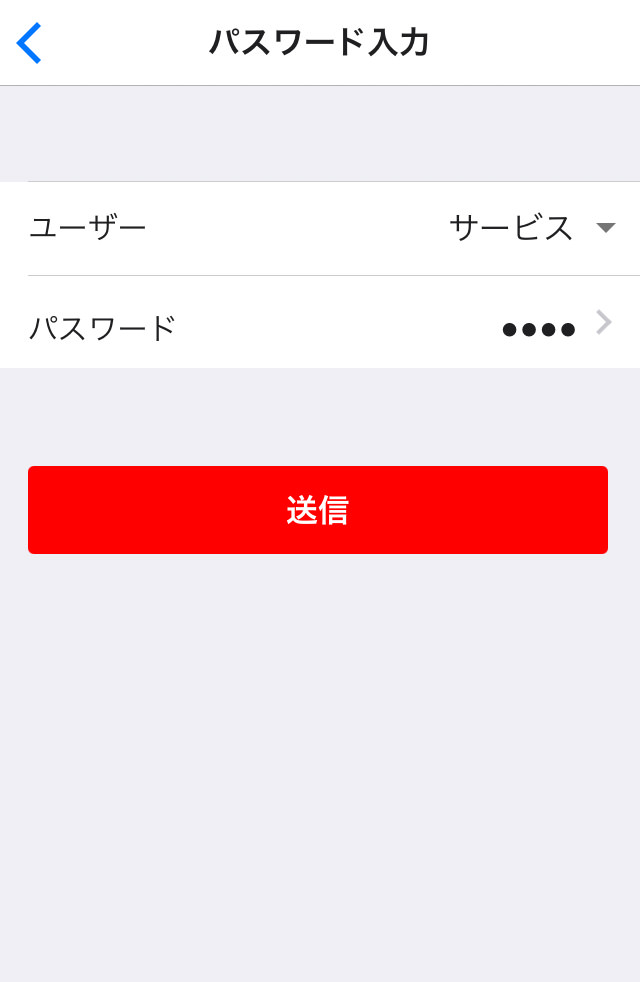Tap the red 送信 button
640x982 pixels.
tap(318, 510)
